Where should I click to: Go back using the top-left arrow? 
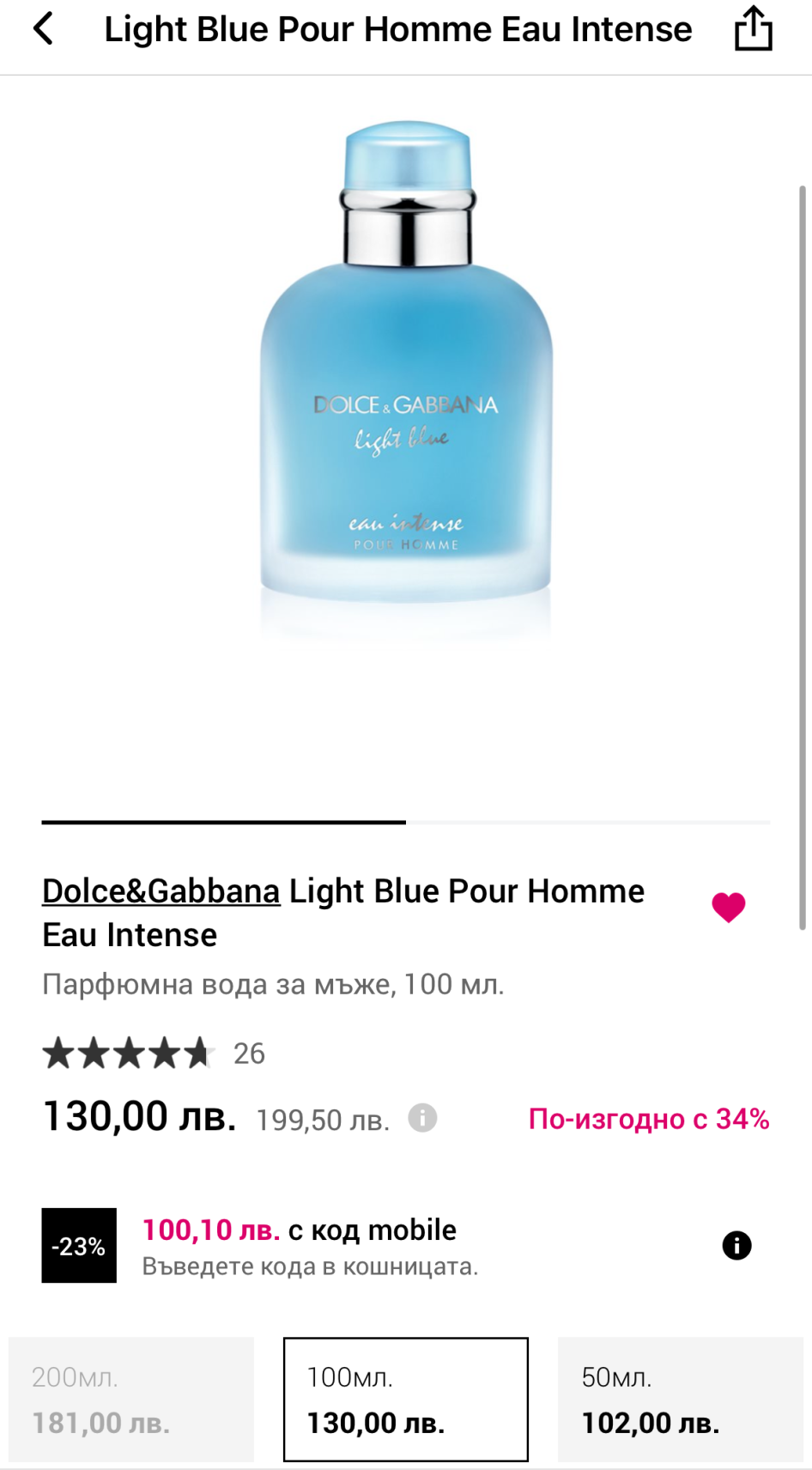tap(43, 29)
